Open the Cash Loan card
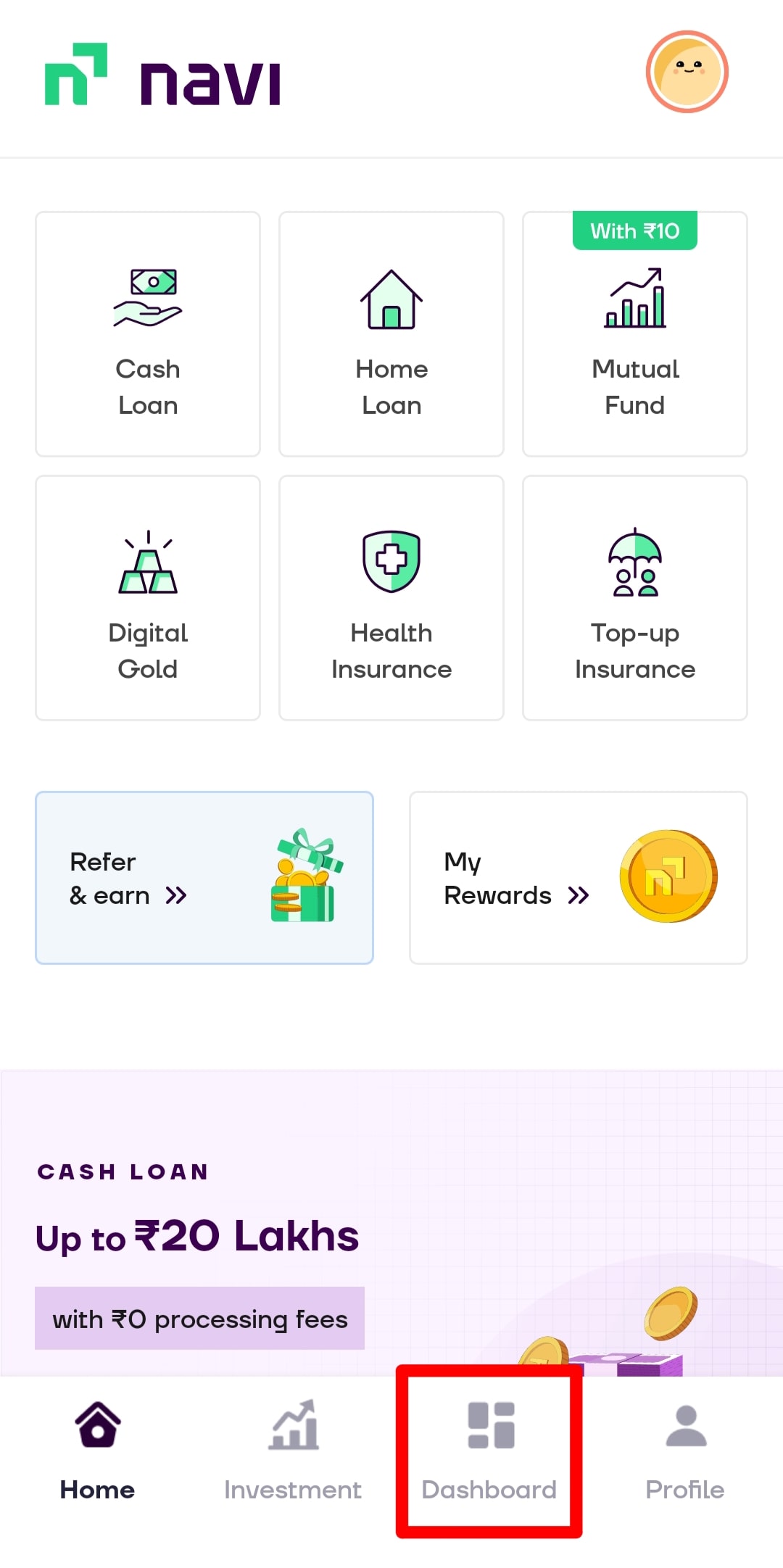 [148, 334]
